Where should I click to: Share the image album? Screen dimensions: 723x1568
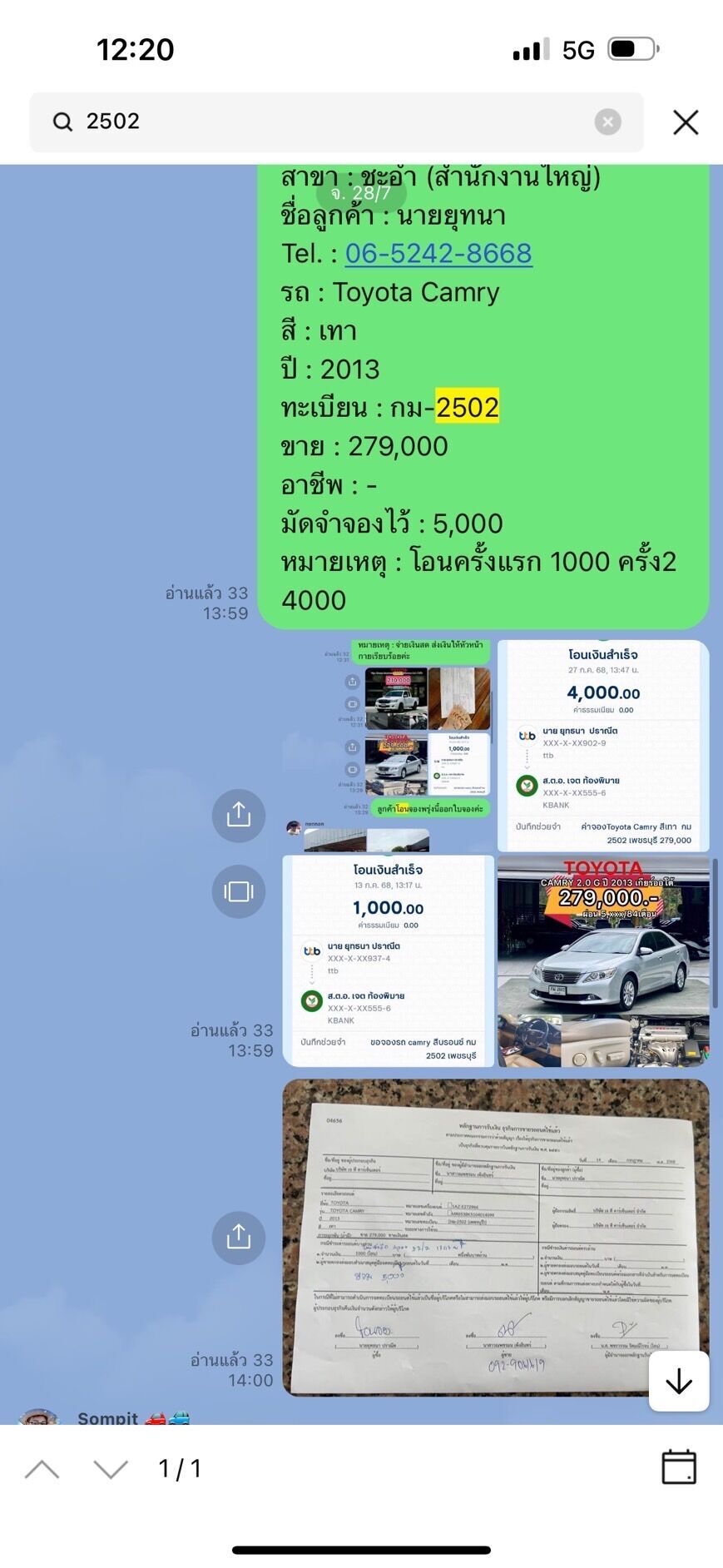tap(239, 815)
